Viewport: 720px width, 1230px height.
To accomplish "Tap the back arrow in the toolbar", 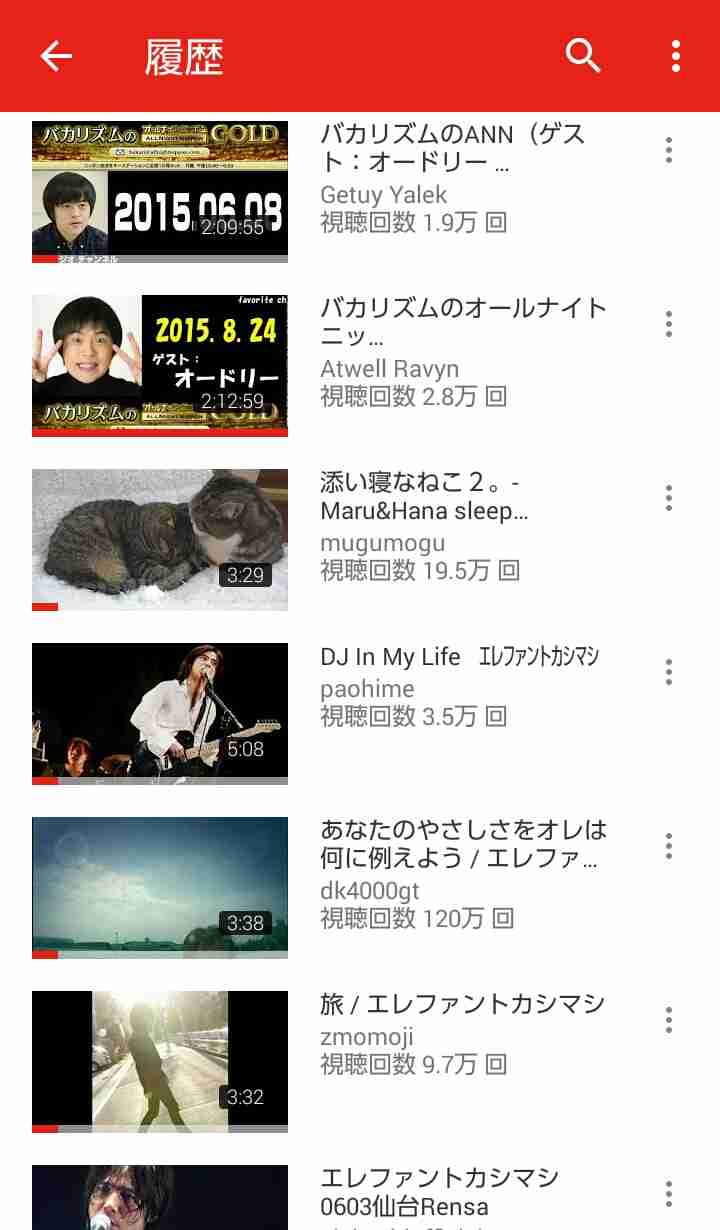I will (55, 56).
